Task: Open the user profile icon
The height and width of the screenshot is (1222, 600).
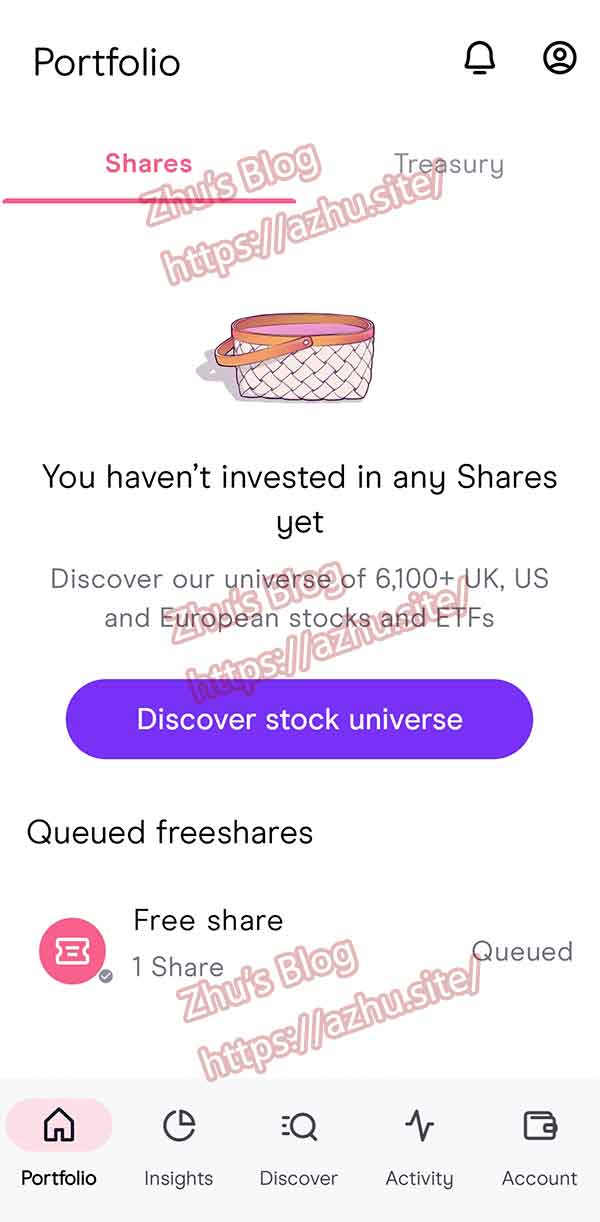Action: click(560, 58)
